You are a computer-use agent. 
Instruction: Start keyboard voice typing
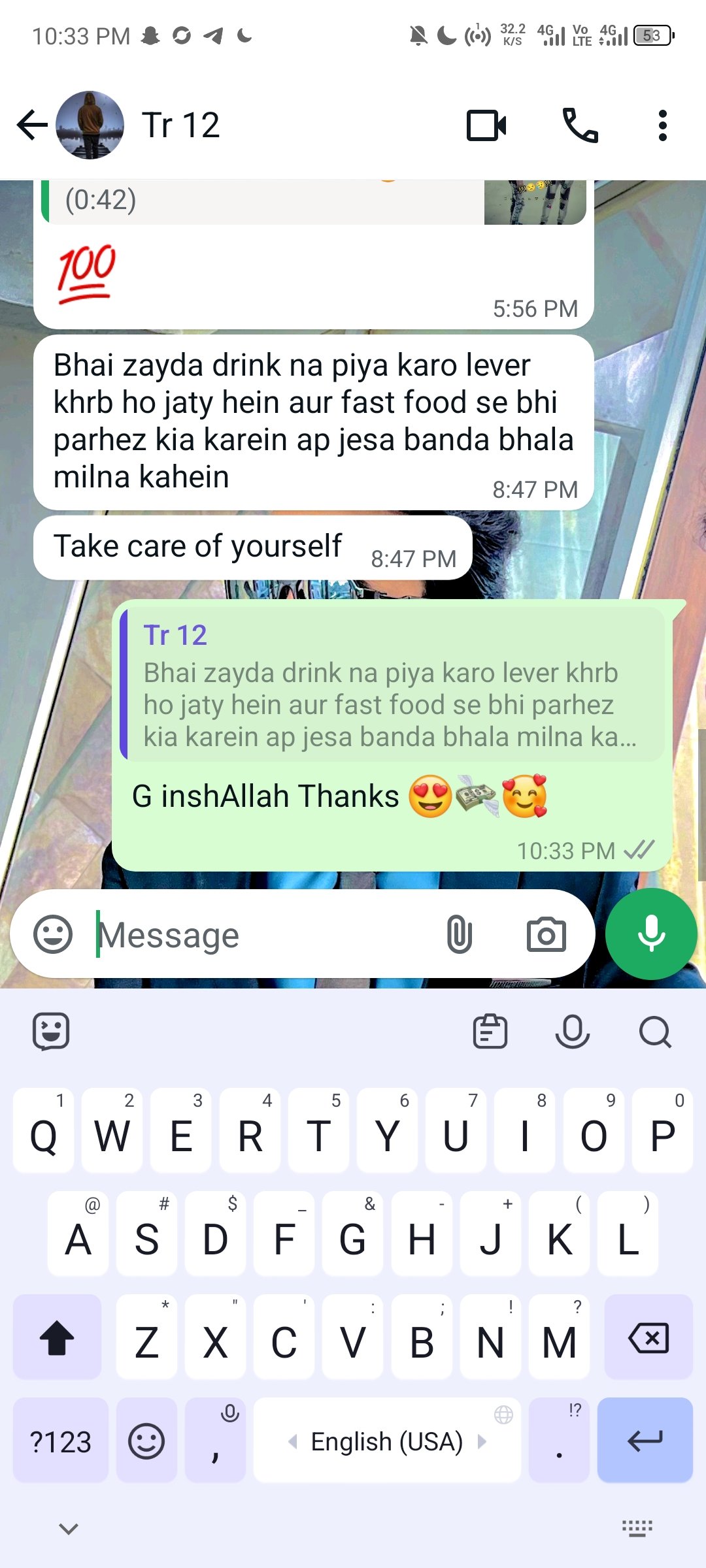[573, 1032]
